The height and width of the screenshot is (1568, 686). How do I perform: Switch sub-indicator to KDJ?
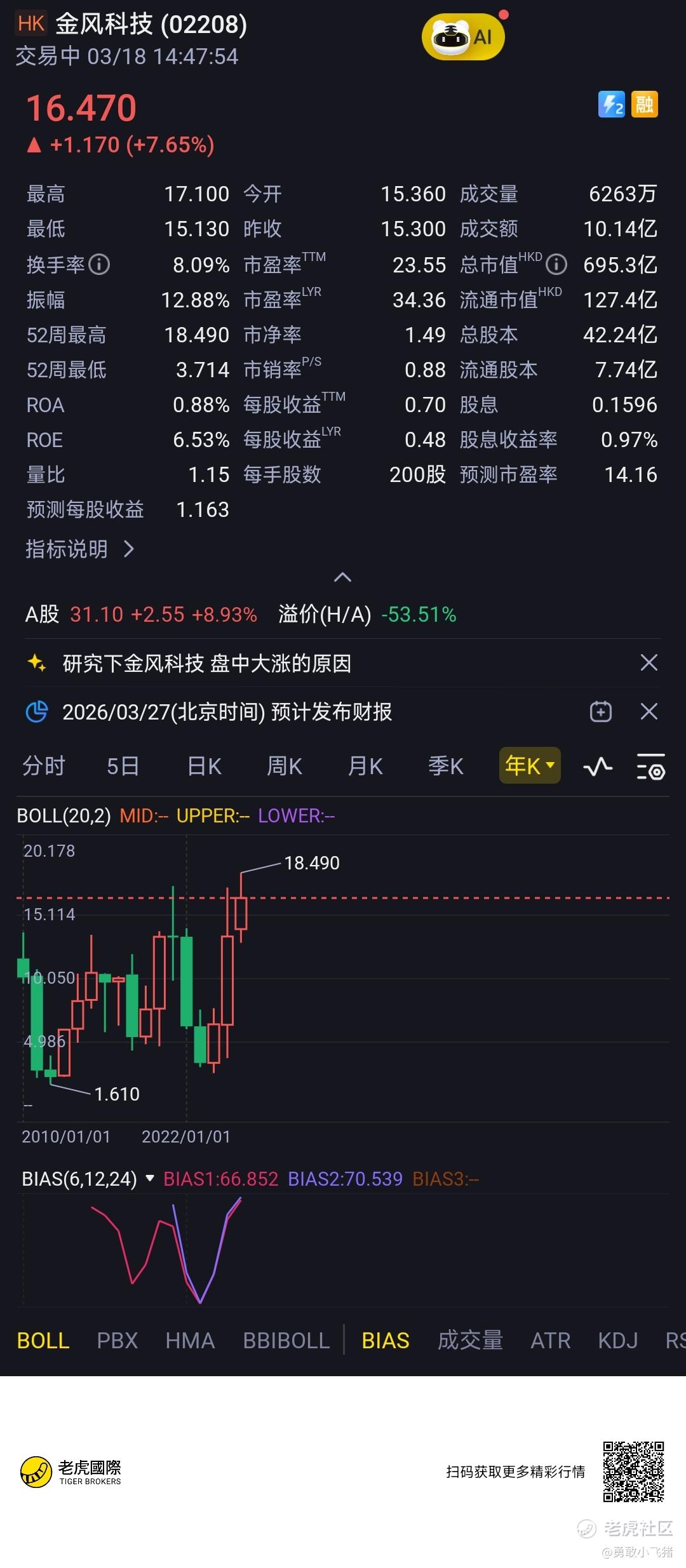(x=617, y=1341)
